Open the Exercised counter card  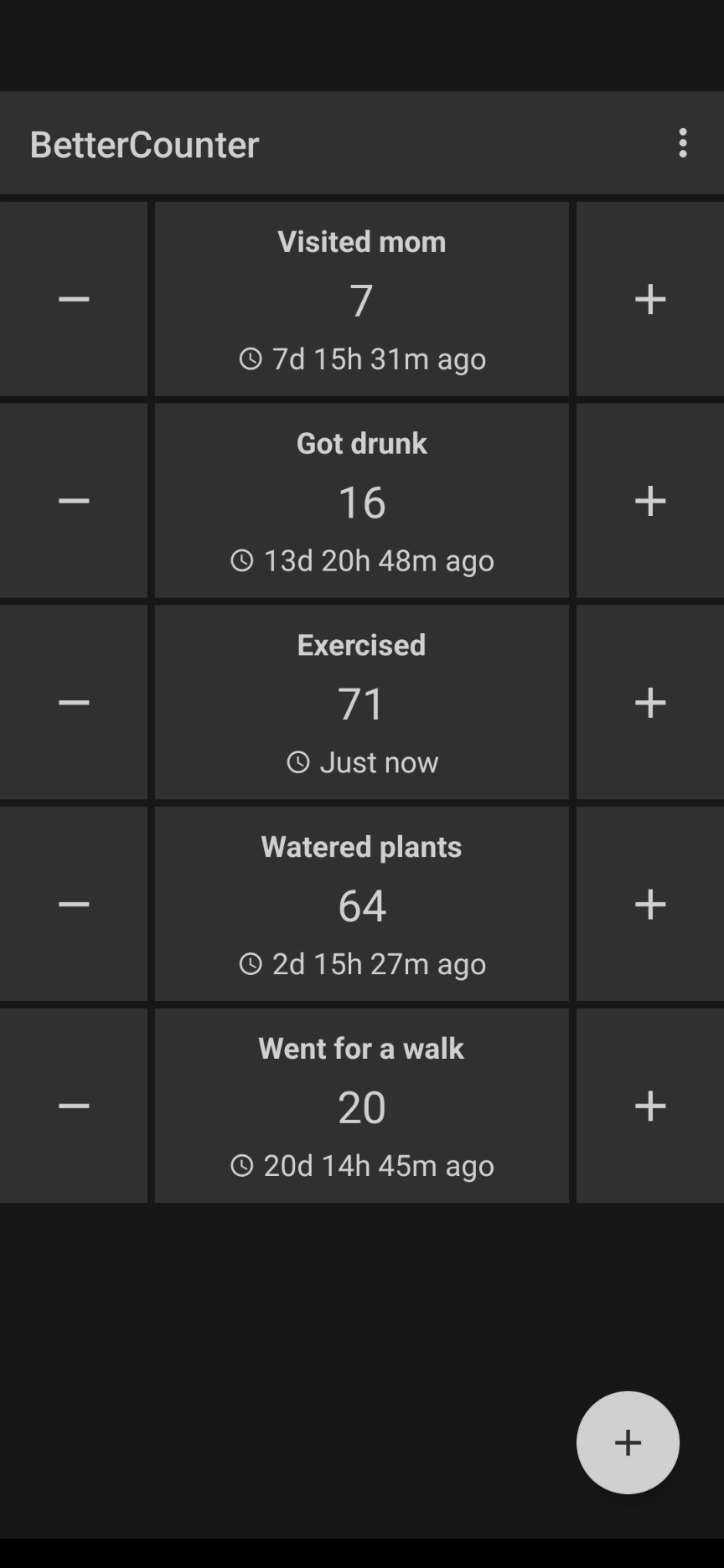(361, 703)
